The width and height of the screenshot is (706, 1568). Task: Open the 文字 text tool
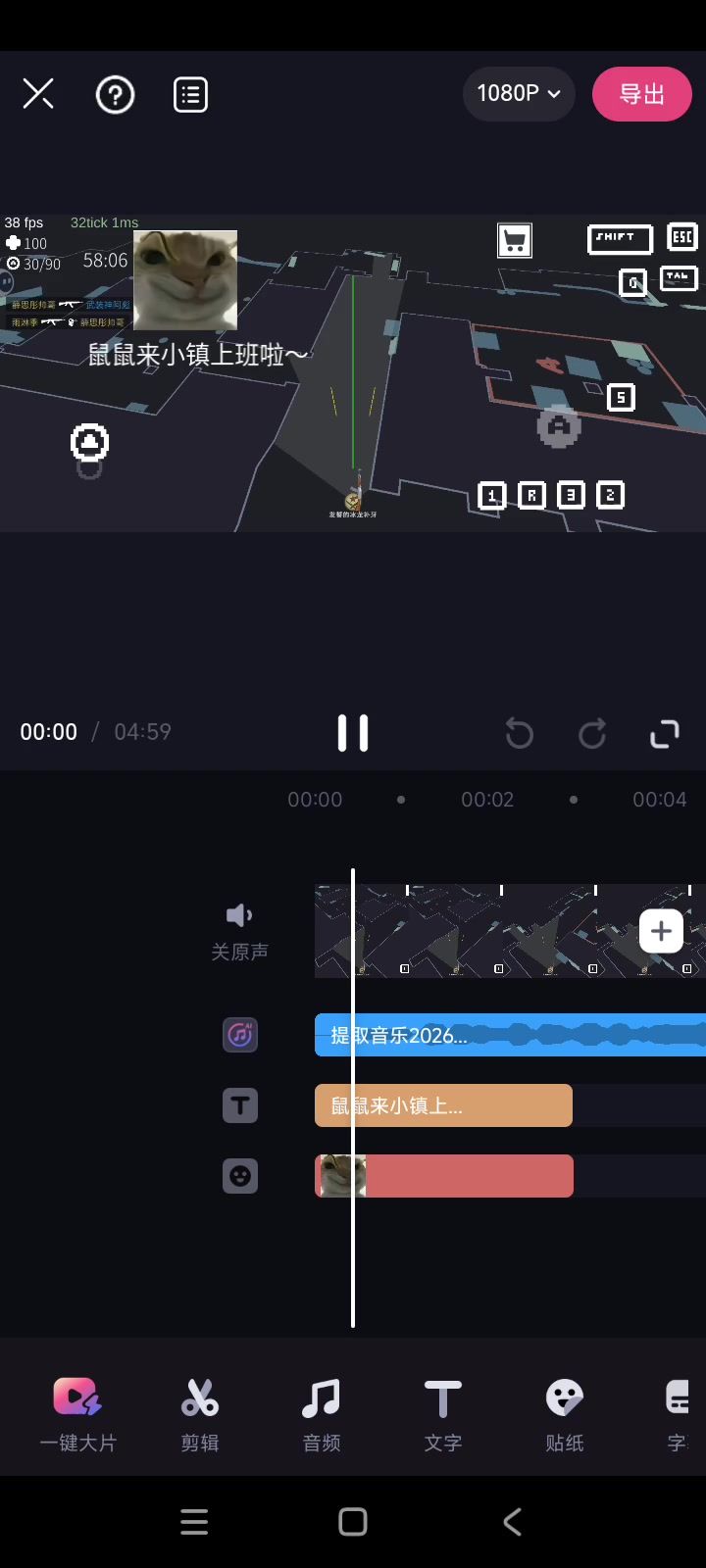(x=443, y=1413)
